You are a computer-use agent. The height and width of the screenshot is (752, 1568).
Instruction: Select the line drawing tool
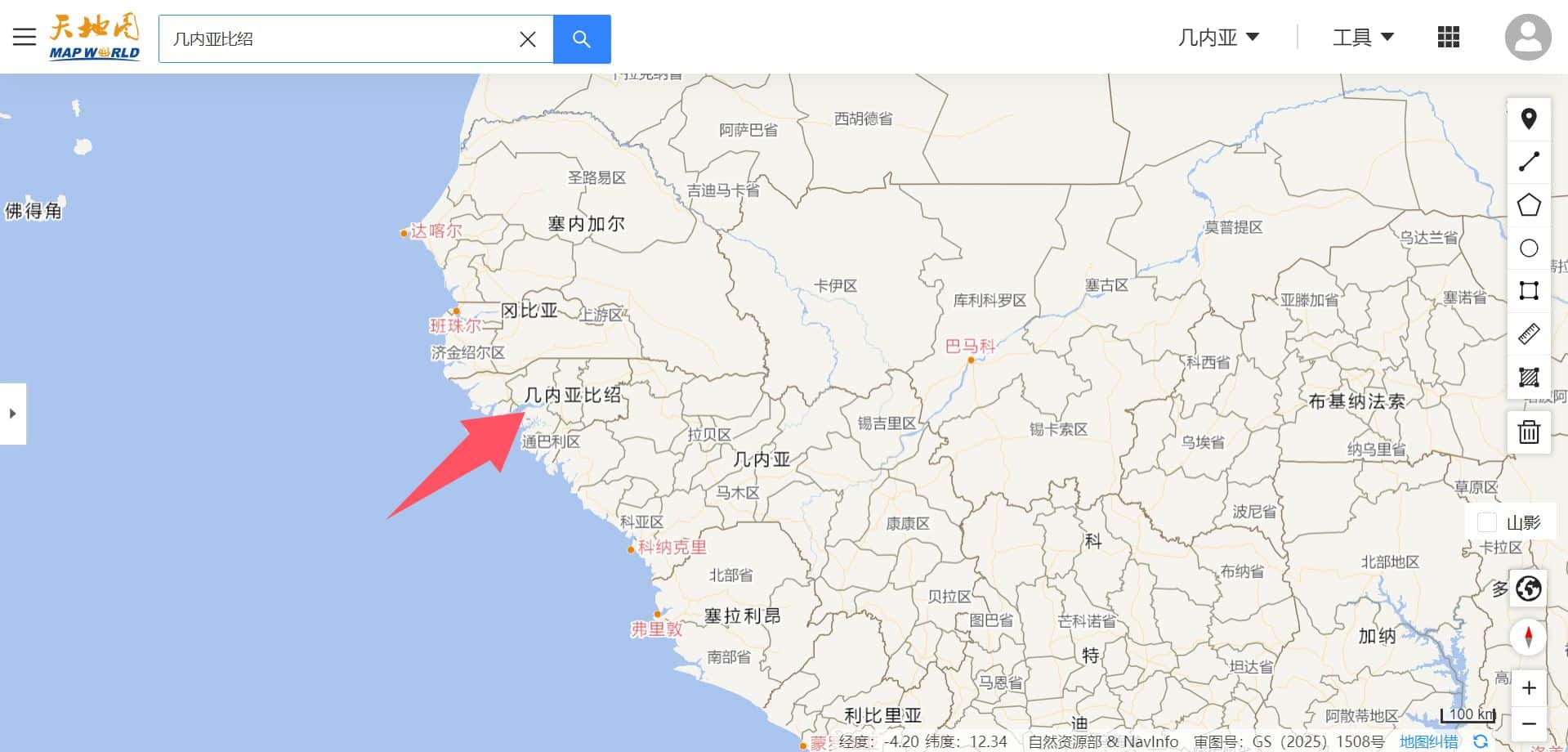tap(1529, 162)
